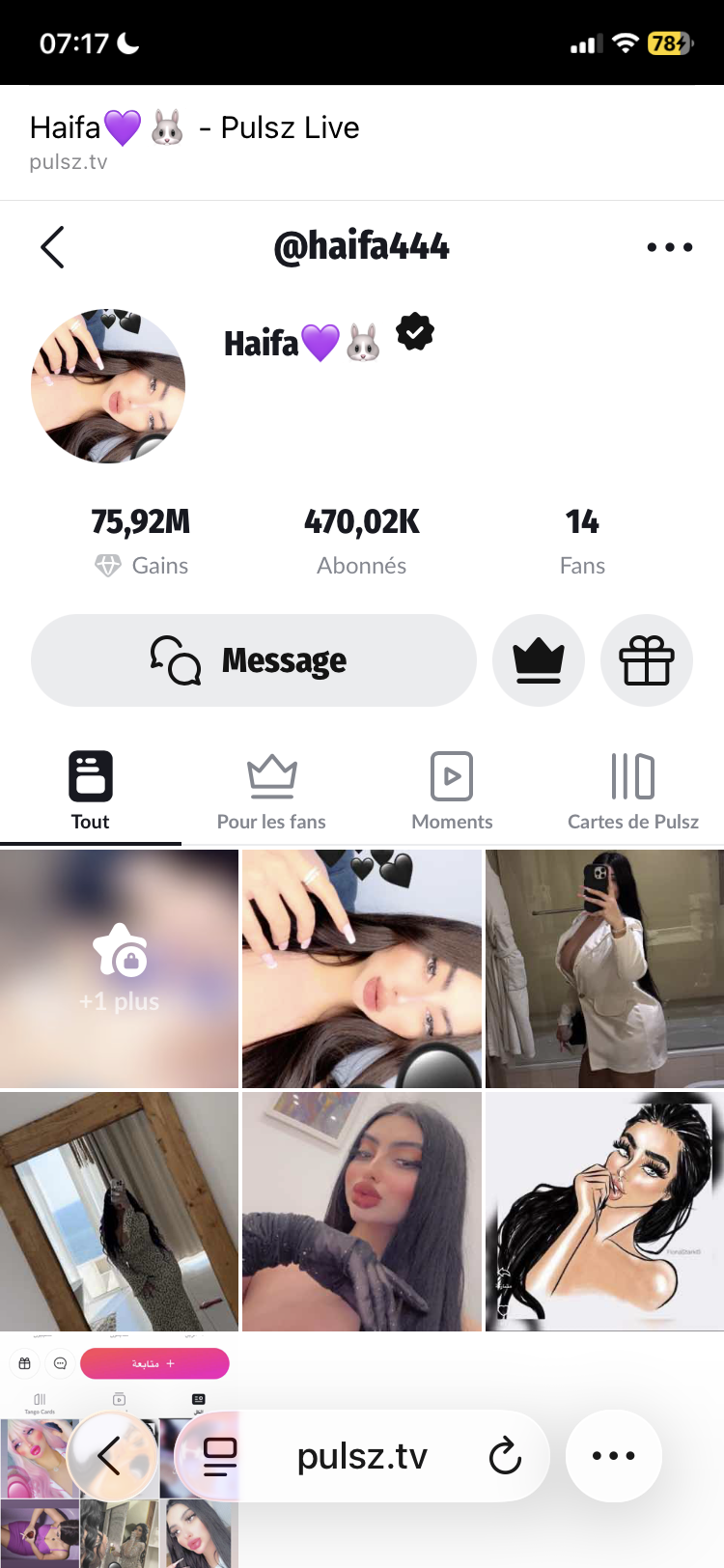
Task: Open the browser page menu icon
Action: pyautogui.click(x=220, y=1456)
